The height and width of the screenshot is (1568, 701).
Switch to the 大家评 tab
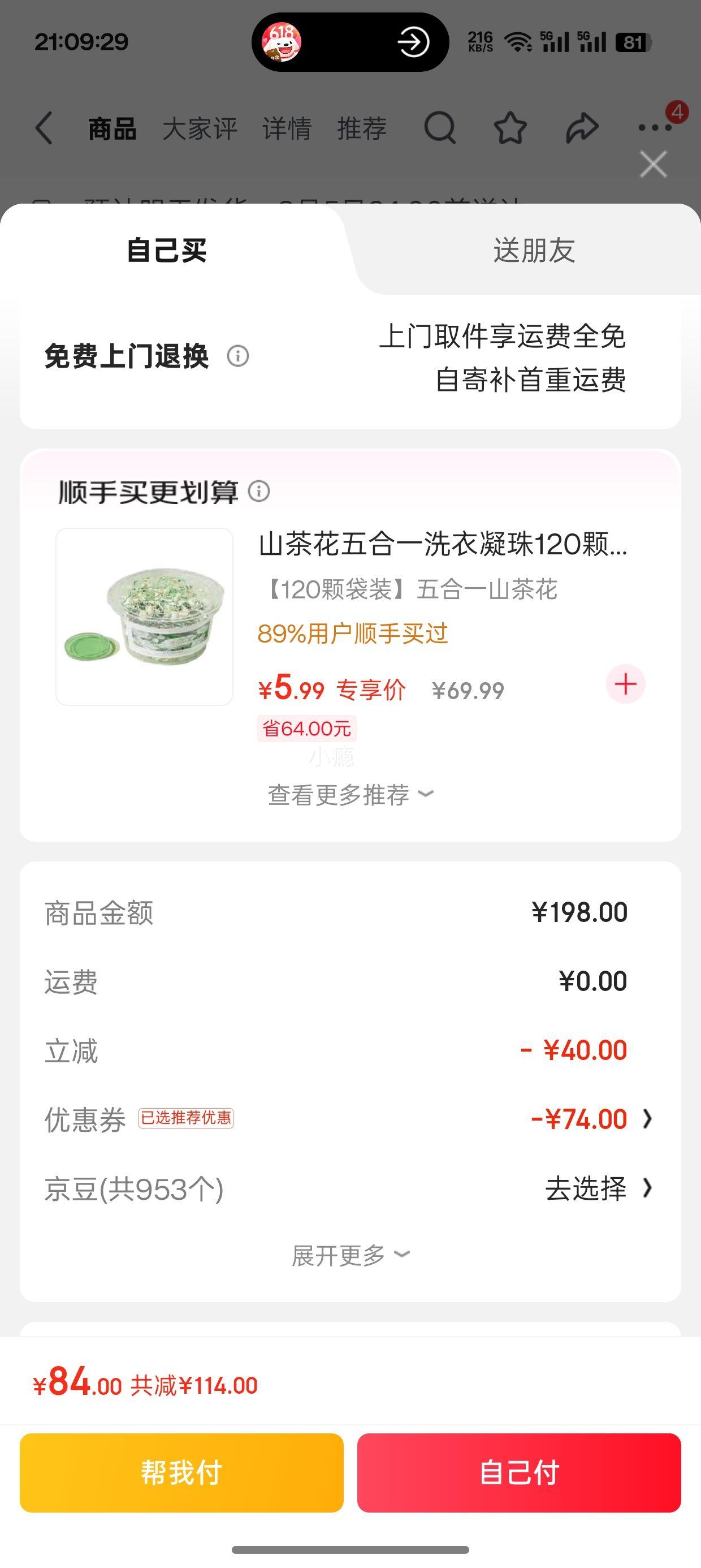click(x=200, y=129)
